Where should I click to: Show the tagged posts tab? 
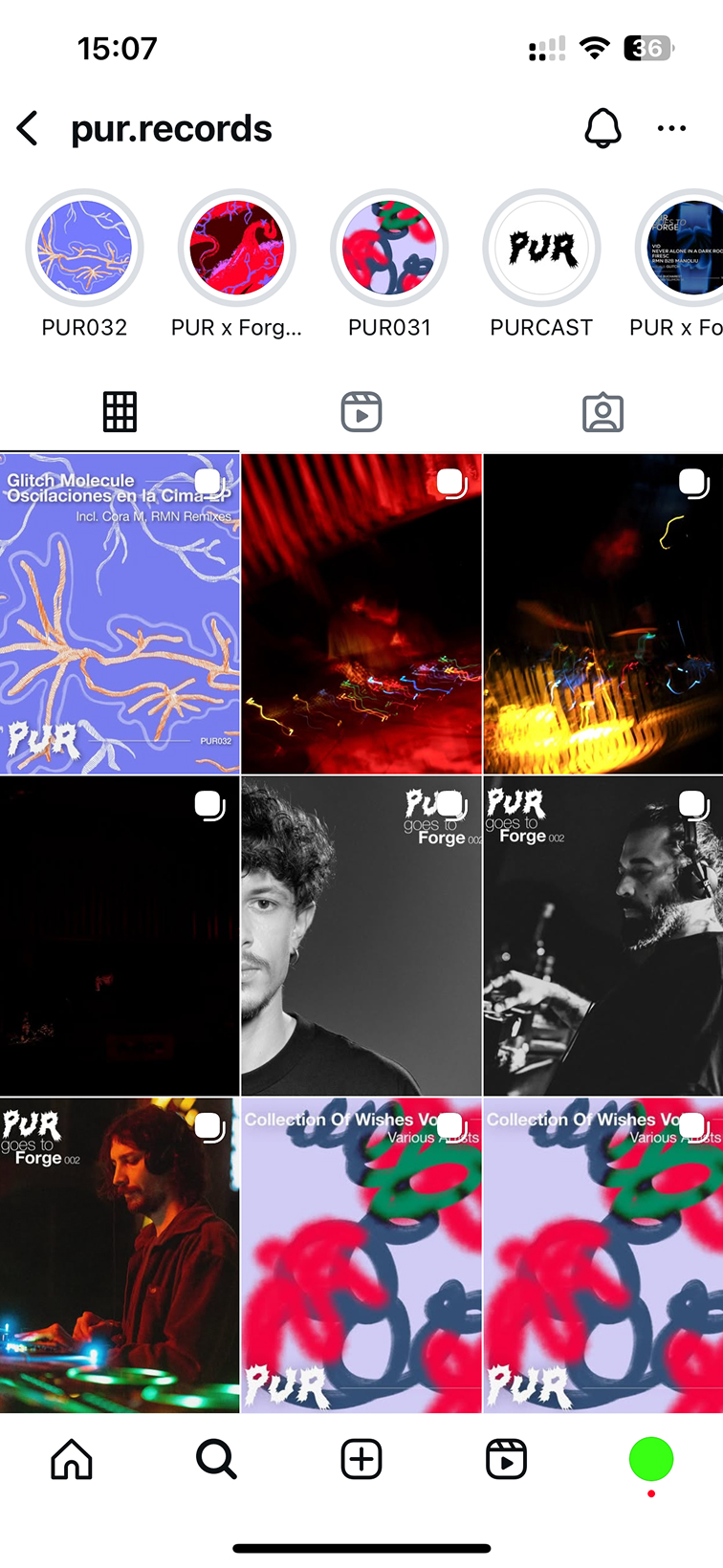[x=602, y=412]
